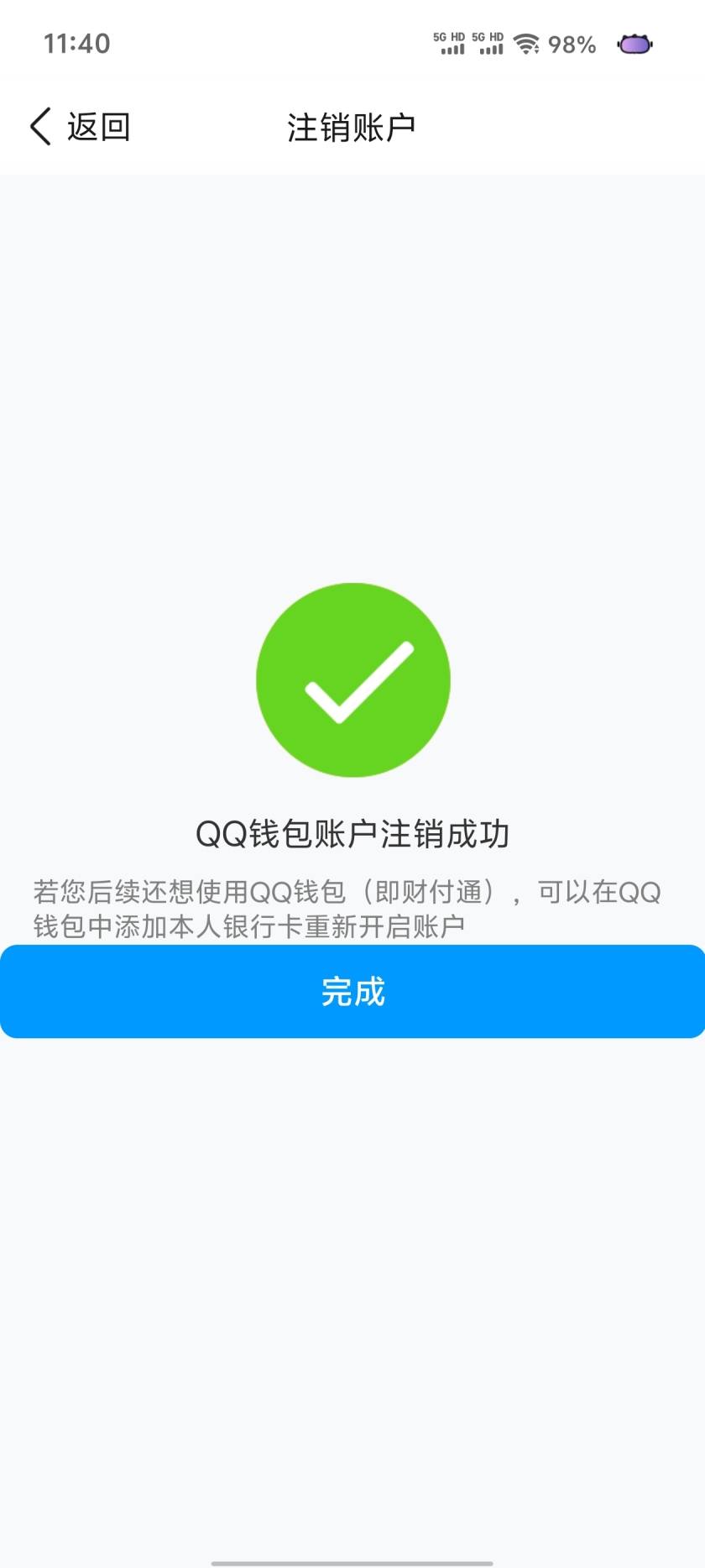Image resolution: width=705 pixels, height=1568 pixels.
Task: Tap the status bar at the top
Action: [x=352, y=44]
